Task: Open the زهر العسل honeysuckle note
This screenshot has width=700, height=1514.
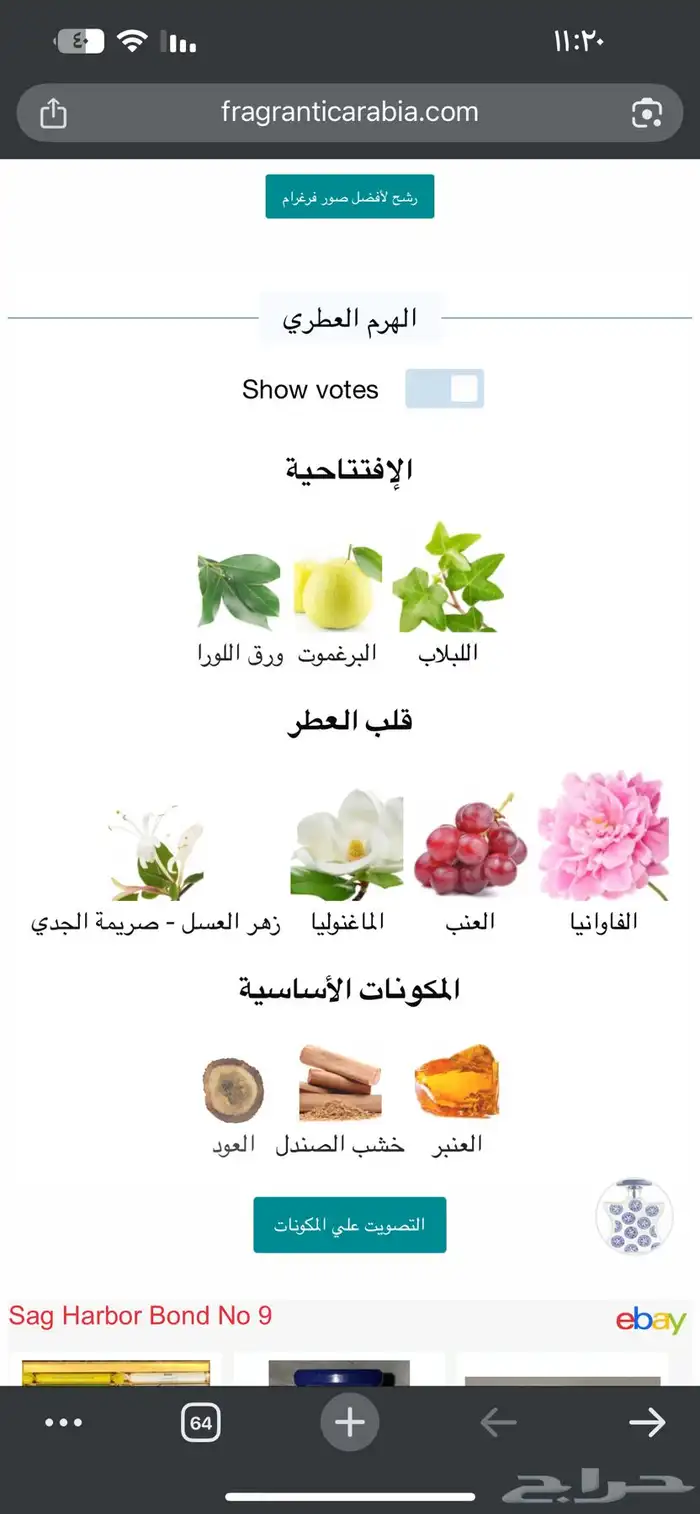Action: tap(156, 868)
